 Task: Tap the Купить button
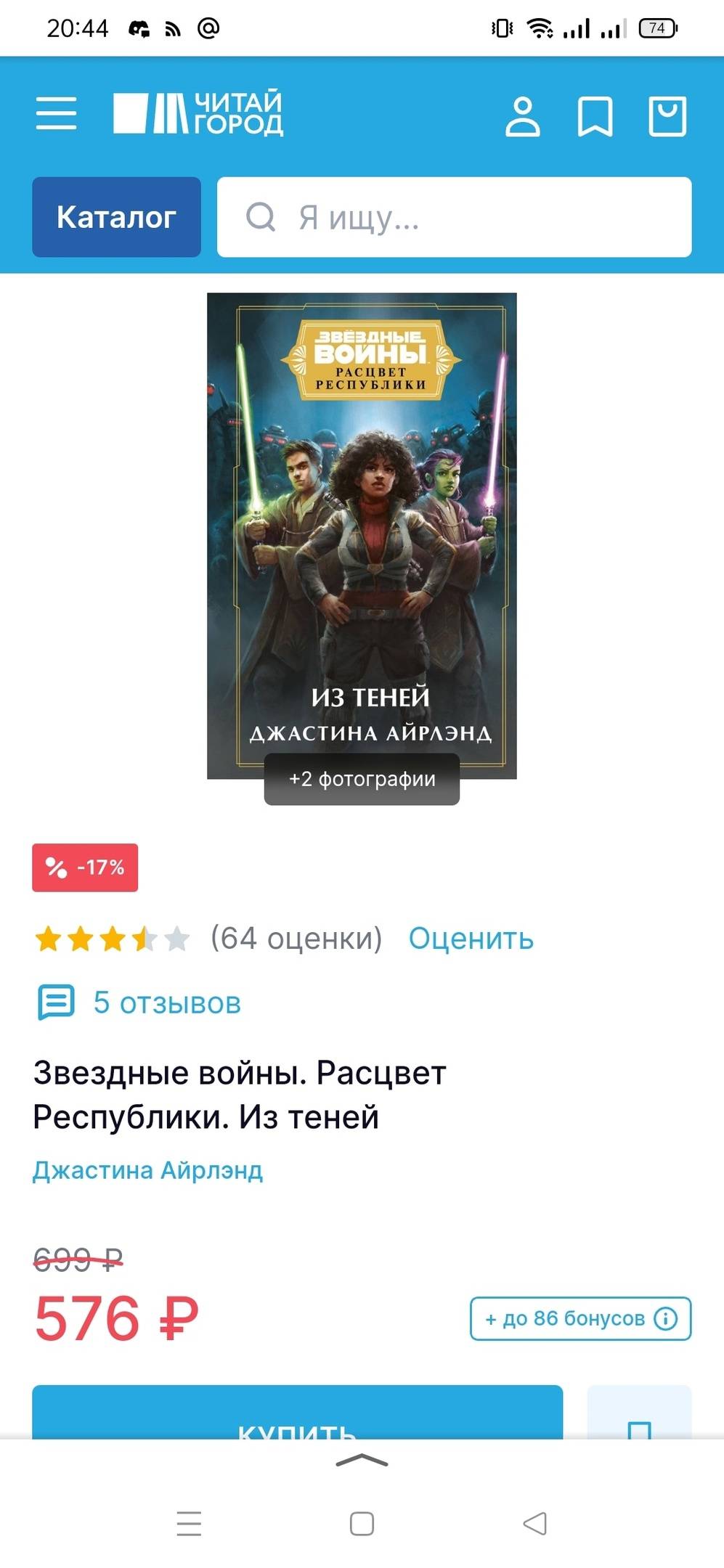(297, 1416)
